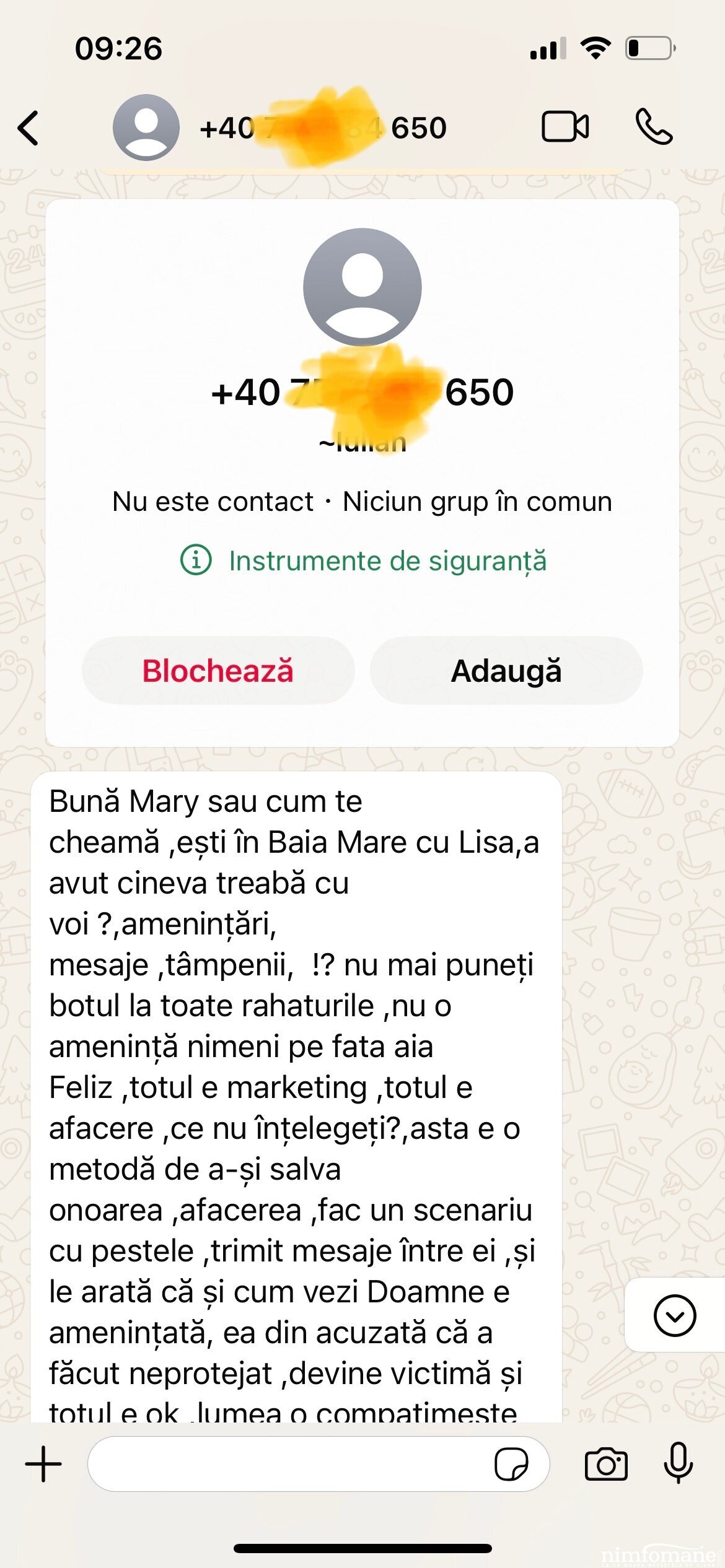Open the sticker picker
This screenshot has height=1568, width=725.
[511, 1465]
